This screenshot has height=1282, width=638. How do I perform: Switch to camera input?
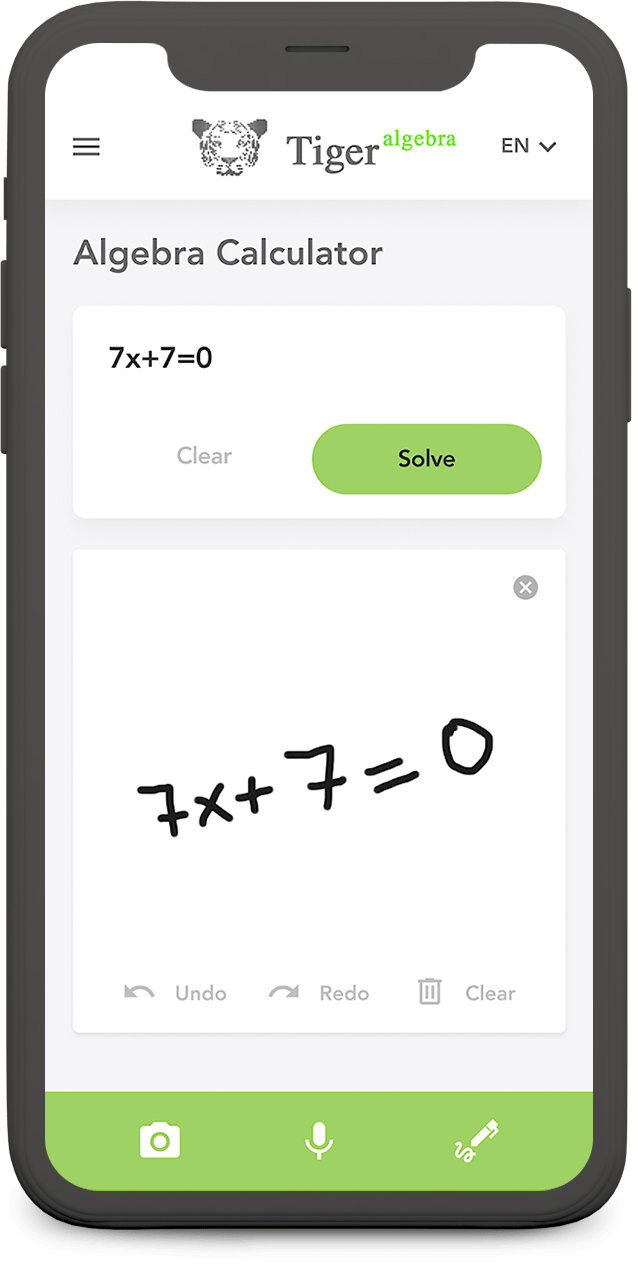pyautogui.click(x=160, y=1140)
